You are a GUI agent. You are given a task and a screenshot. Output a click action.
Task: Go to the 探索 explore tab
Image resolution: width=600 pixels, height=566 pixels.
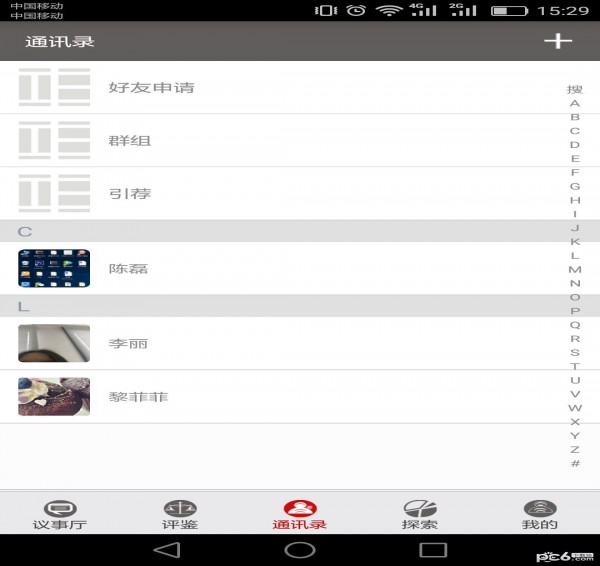pyautogui.click(x=420, y=515)
